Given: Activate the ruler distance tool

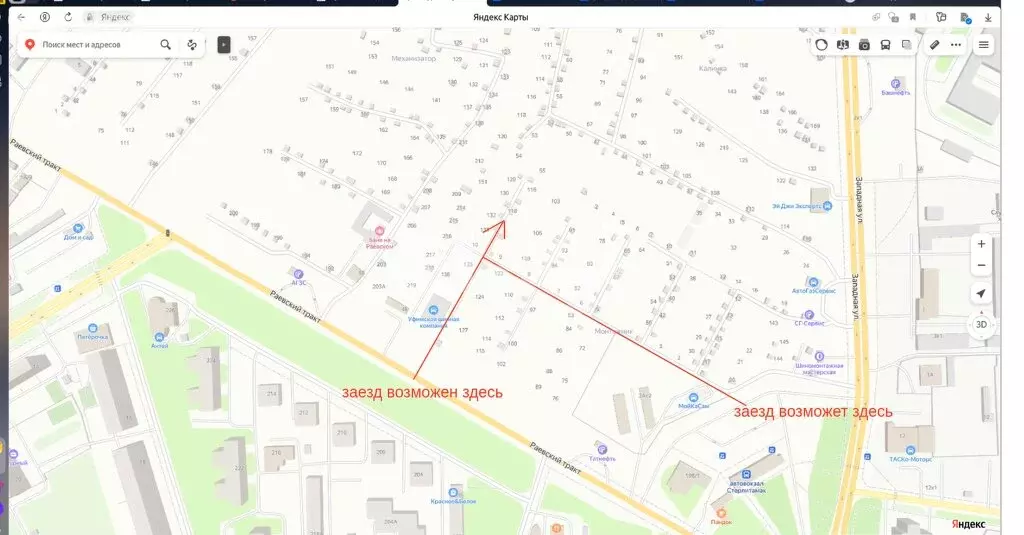Looking at the screenshot, I should tap(935, 45).
